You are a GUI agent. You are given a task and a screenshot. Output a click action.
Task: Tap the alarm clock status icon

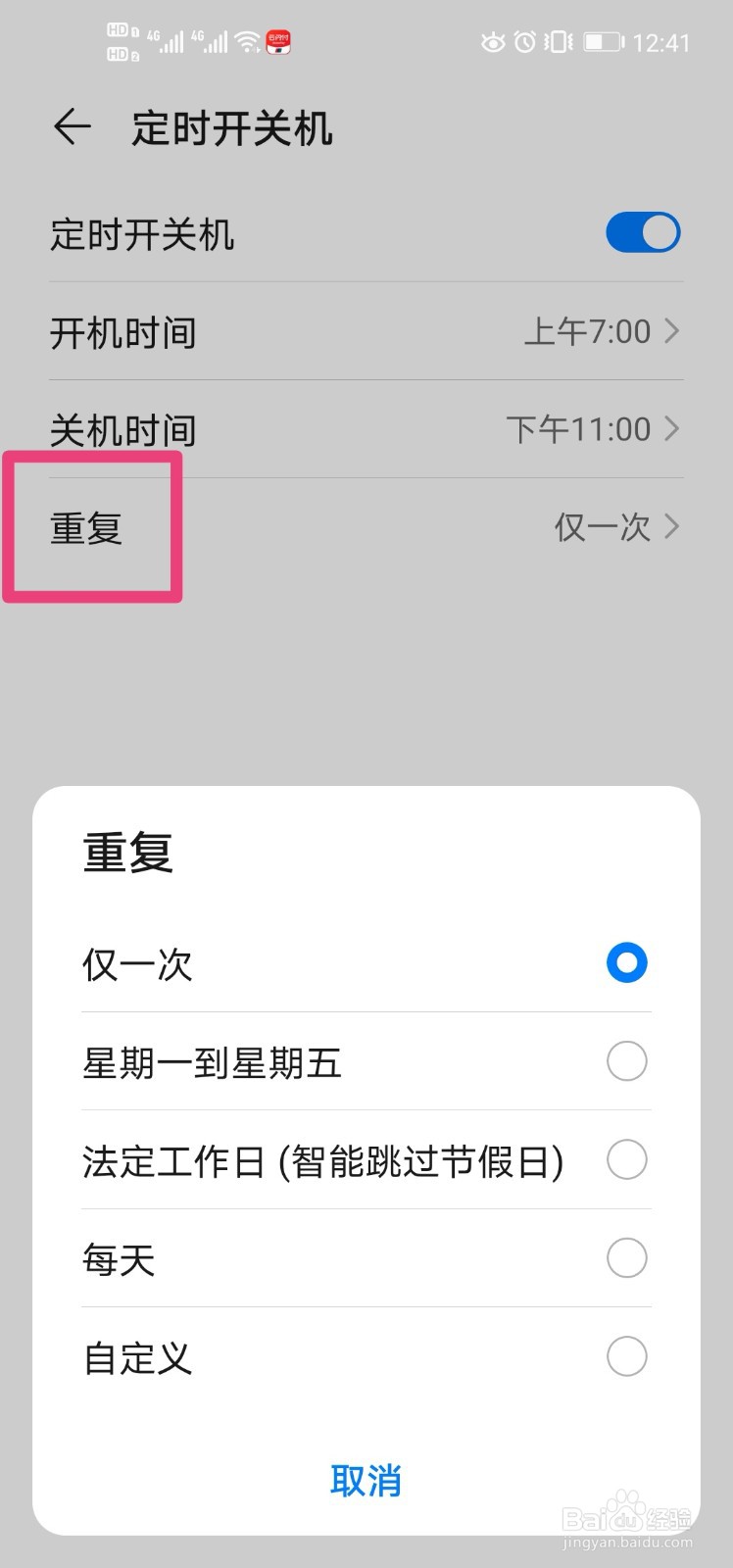pos(527,41)
